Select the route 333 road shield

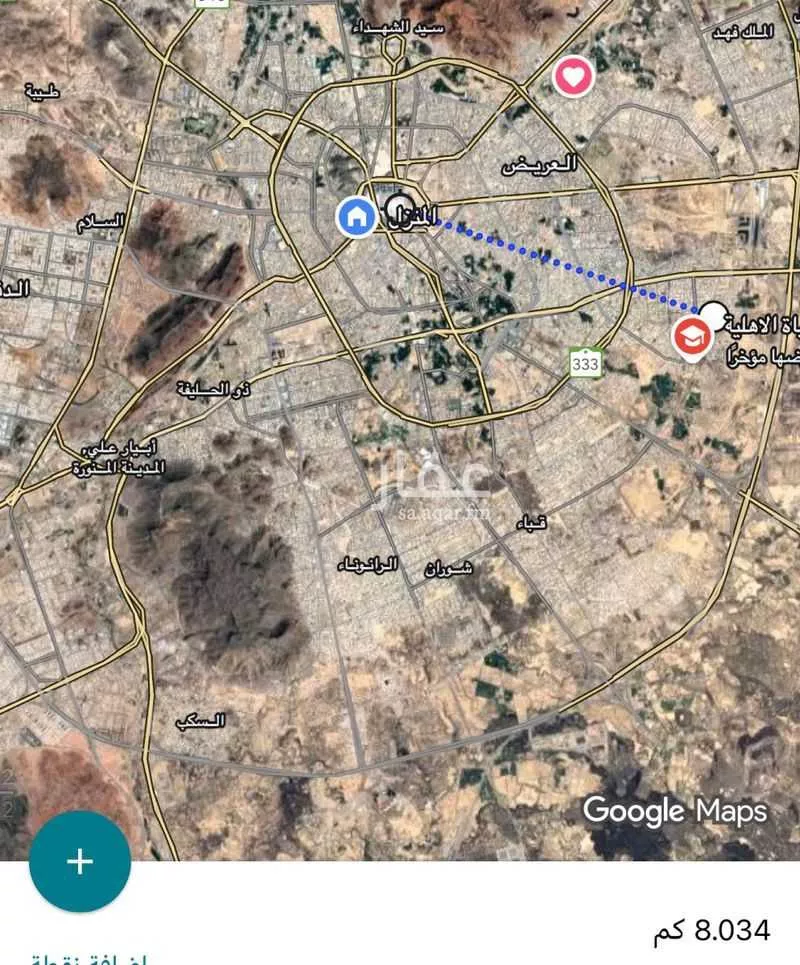[585, 363]
